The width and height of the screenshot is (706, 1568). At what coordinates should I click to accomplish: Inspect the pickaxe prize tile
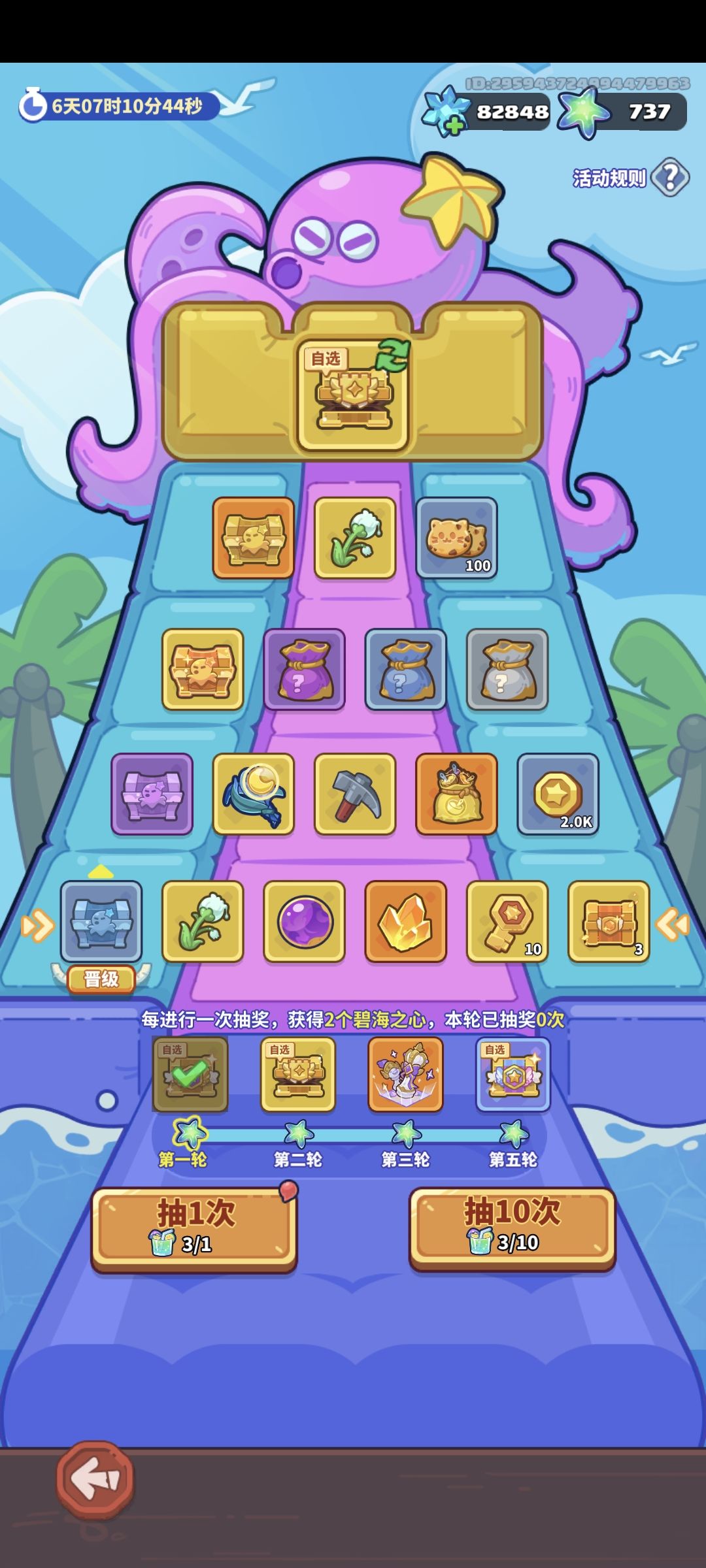pos(355,794)
